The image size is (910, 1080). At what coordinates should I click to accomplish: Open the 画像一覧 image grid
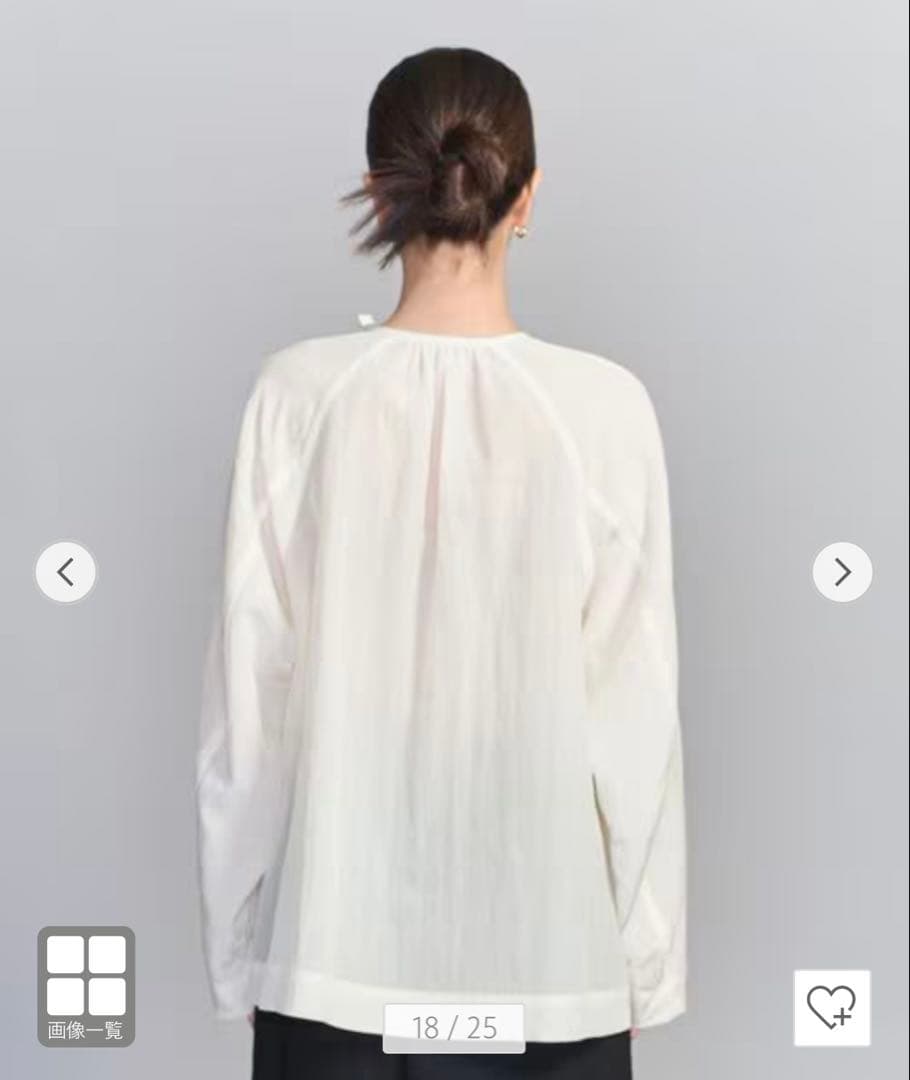(86, 986)
